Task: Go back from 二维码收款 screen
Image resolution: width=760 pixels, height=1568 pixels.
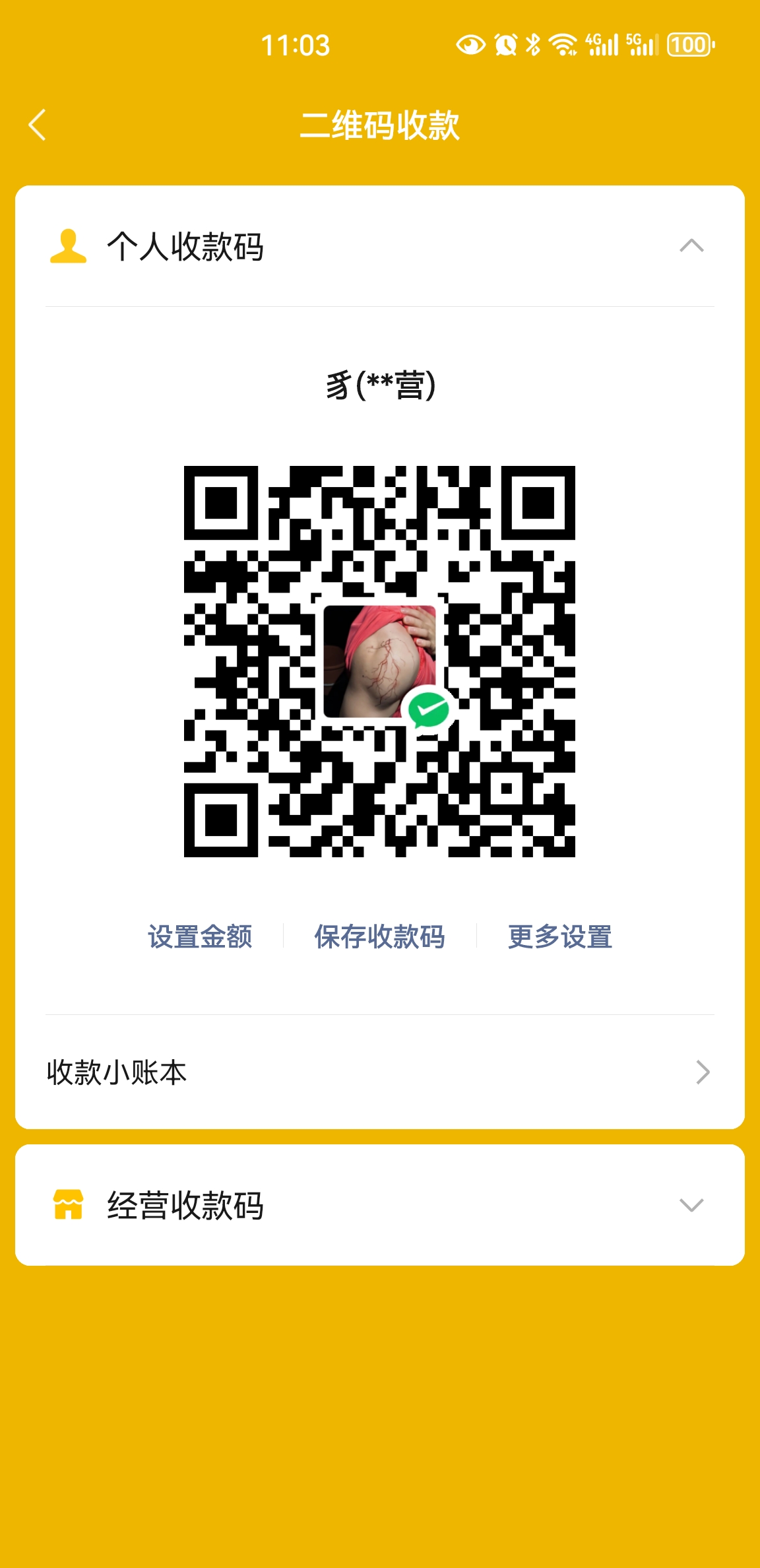Action: tap(38, 125)
